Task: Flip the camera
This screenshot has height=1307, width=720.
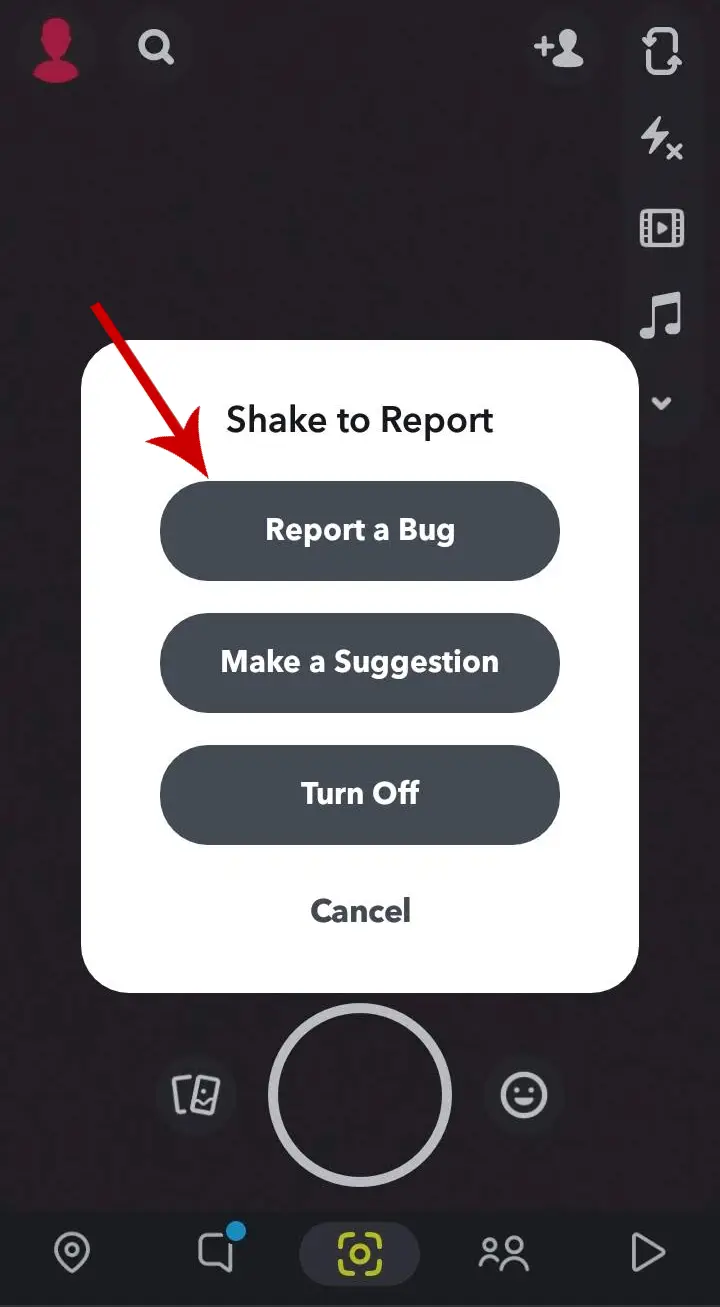Action: tap(661, 50)
